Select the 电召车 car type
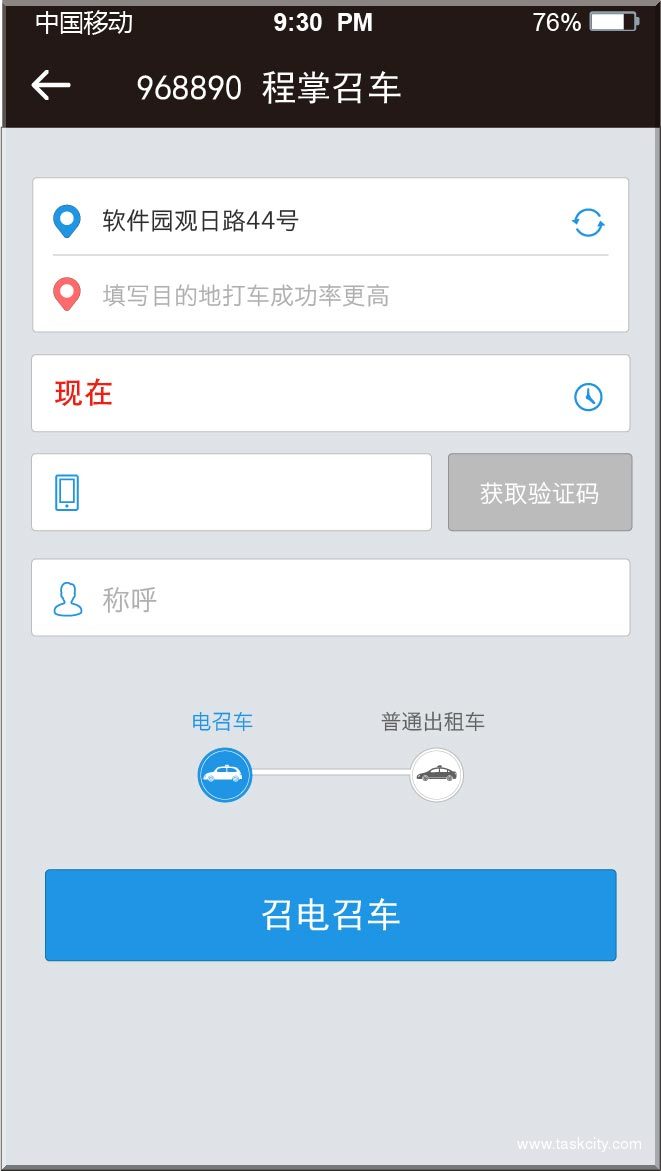Image resolution: width=661 pixels, height=1171 pixels. click(225, 774)
